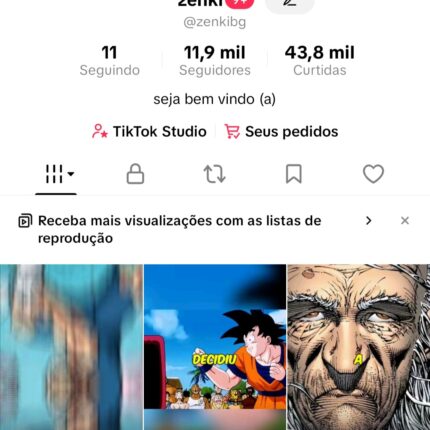Select the posted videos grid tab
The width and height of the screenshot is (430, 430).
point(56,174)
